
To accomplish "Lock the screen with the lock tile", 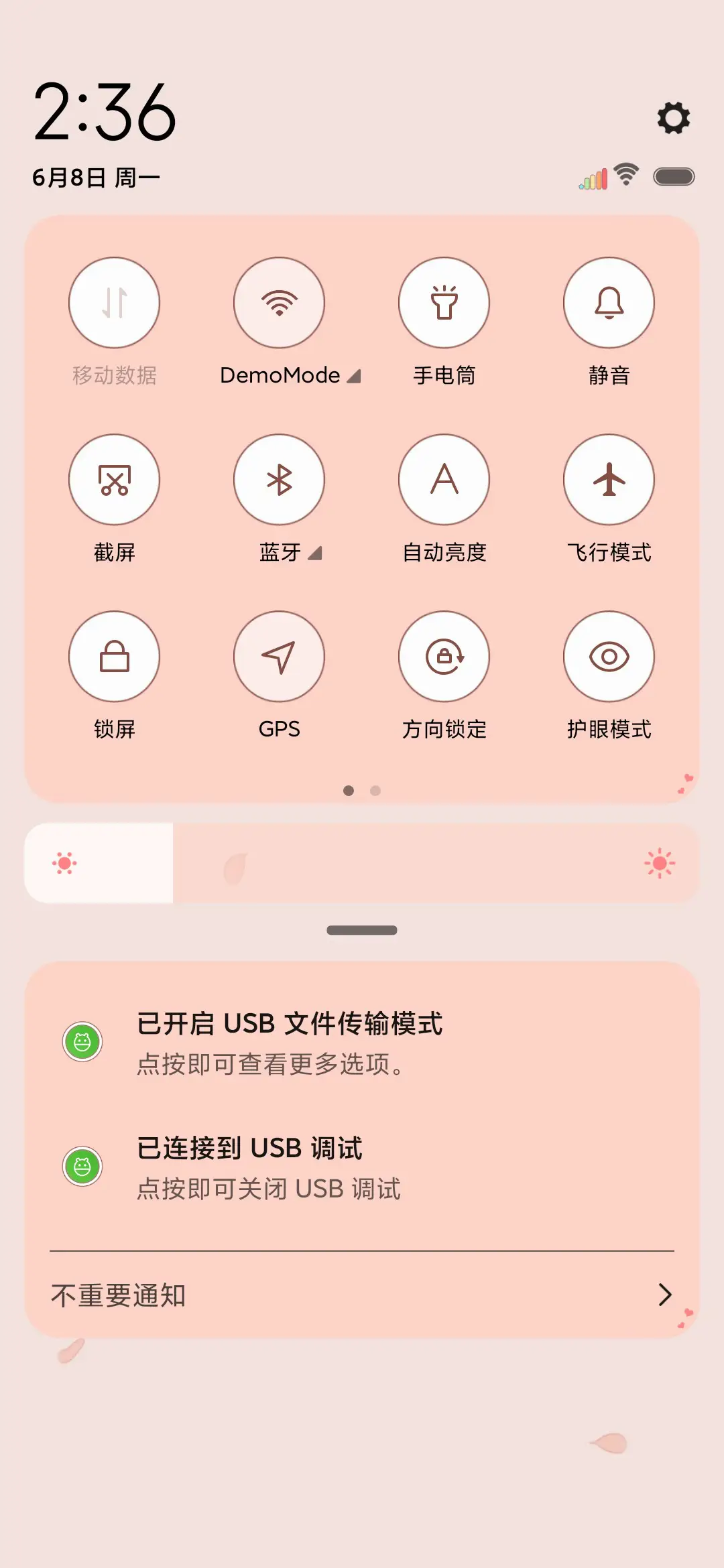I will coord(114,657).
